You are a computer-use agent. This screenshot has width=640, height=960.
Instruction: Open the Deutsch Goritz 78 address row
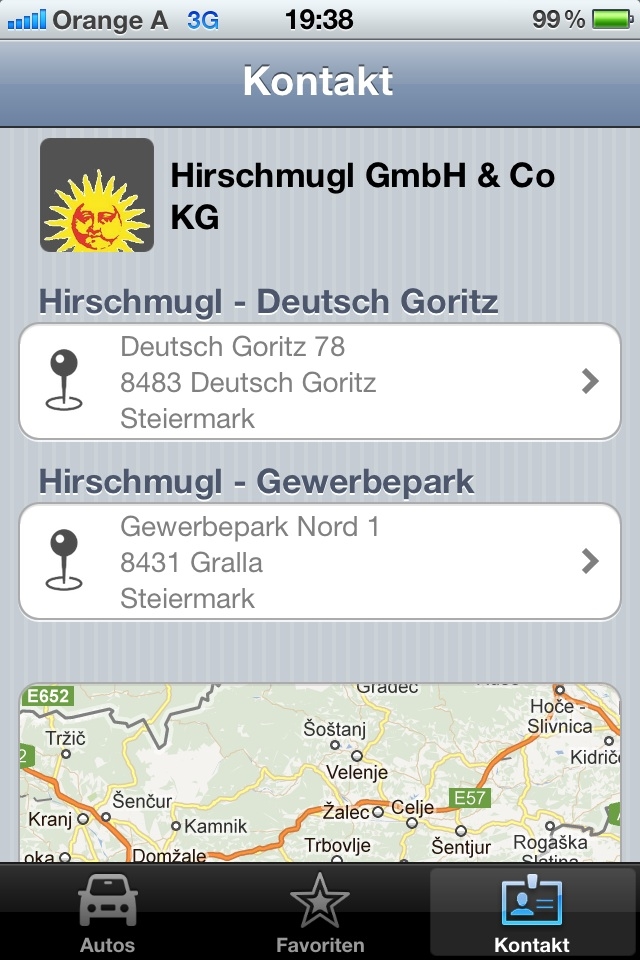[320, 382]
